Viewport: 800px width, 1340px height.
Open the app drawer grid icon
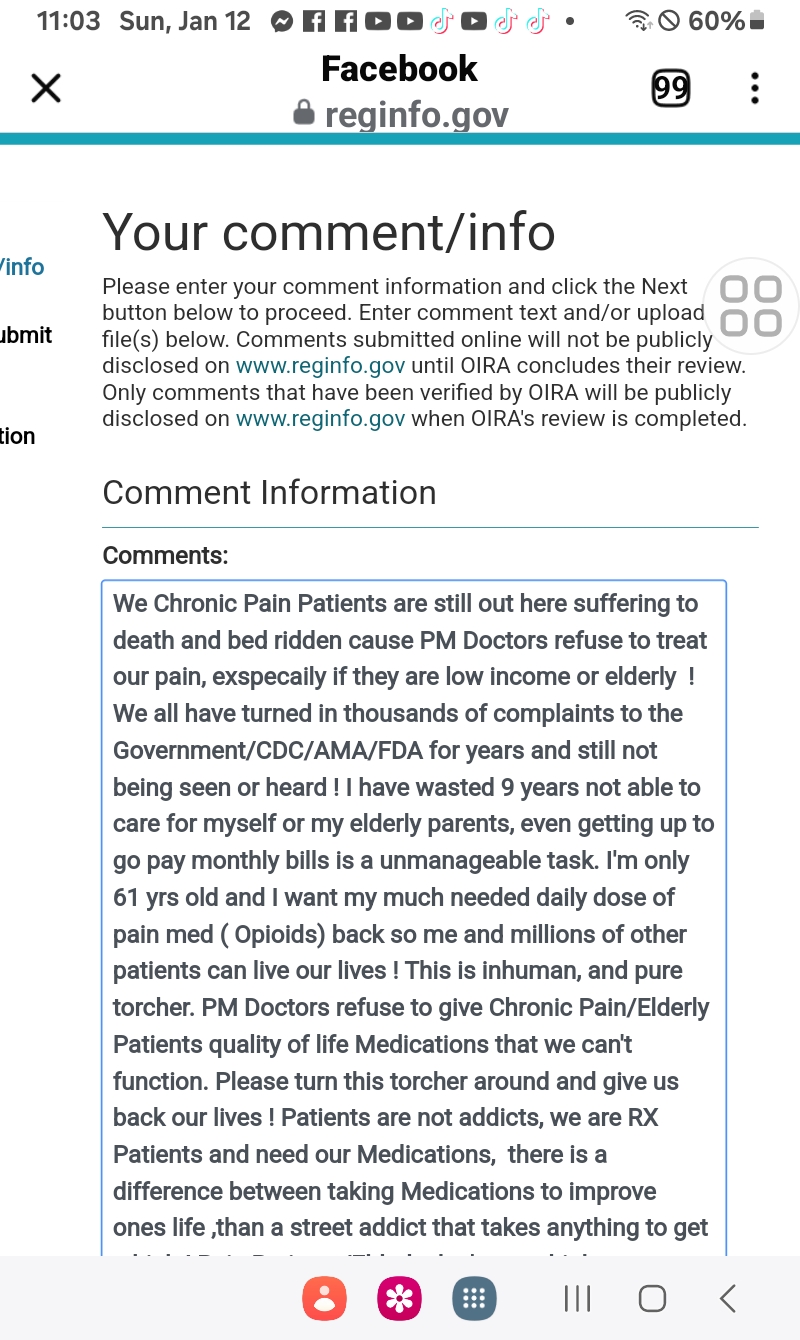click(x=475, y=1299)
